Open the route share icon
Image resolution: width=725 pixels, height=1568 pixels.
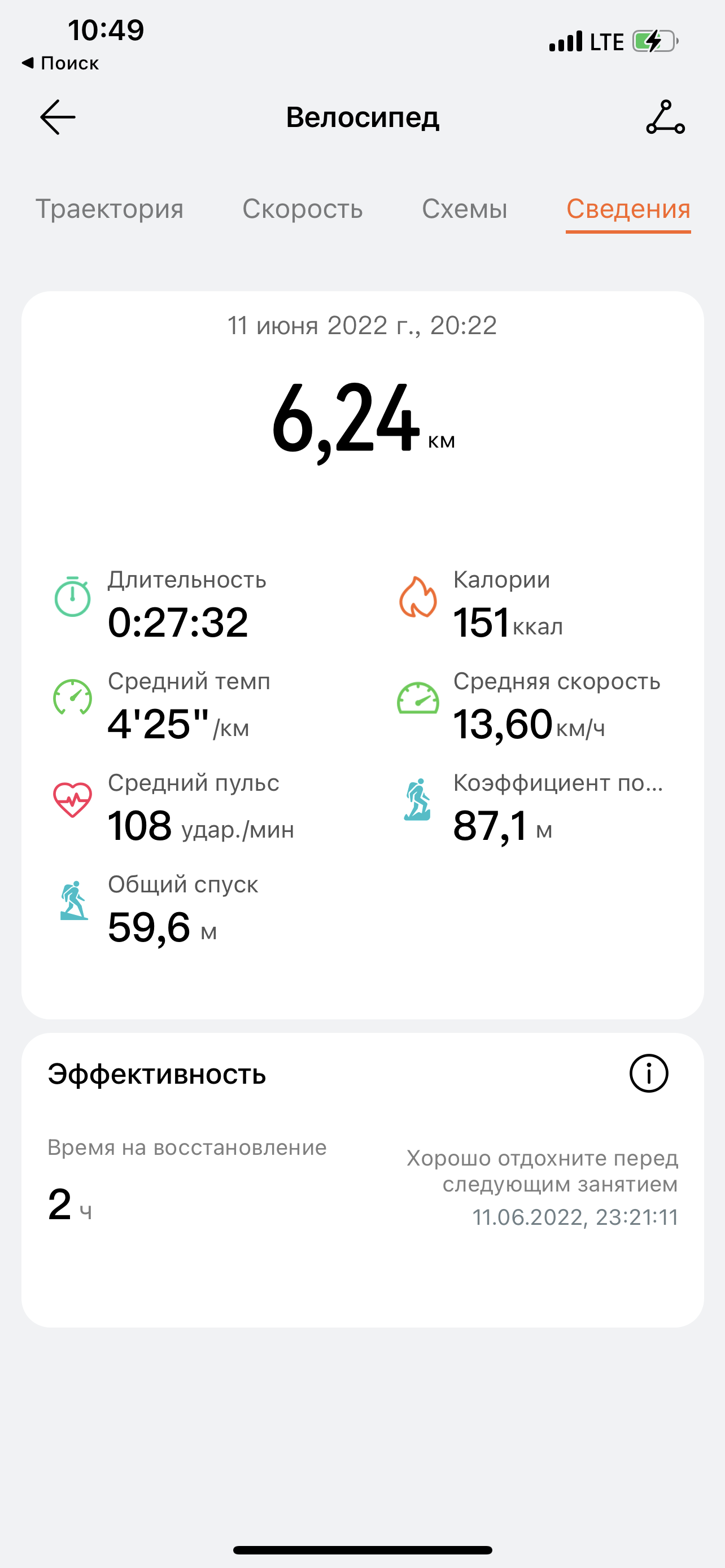click(665, 117)
